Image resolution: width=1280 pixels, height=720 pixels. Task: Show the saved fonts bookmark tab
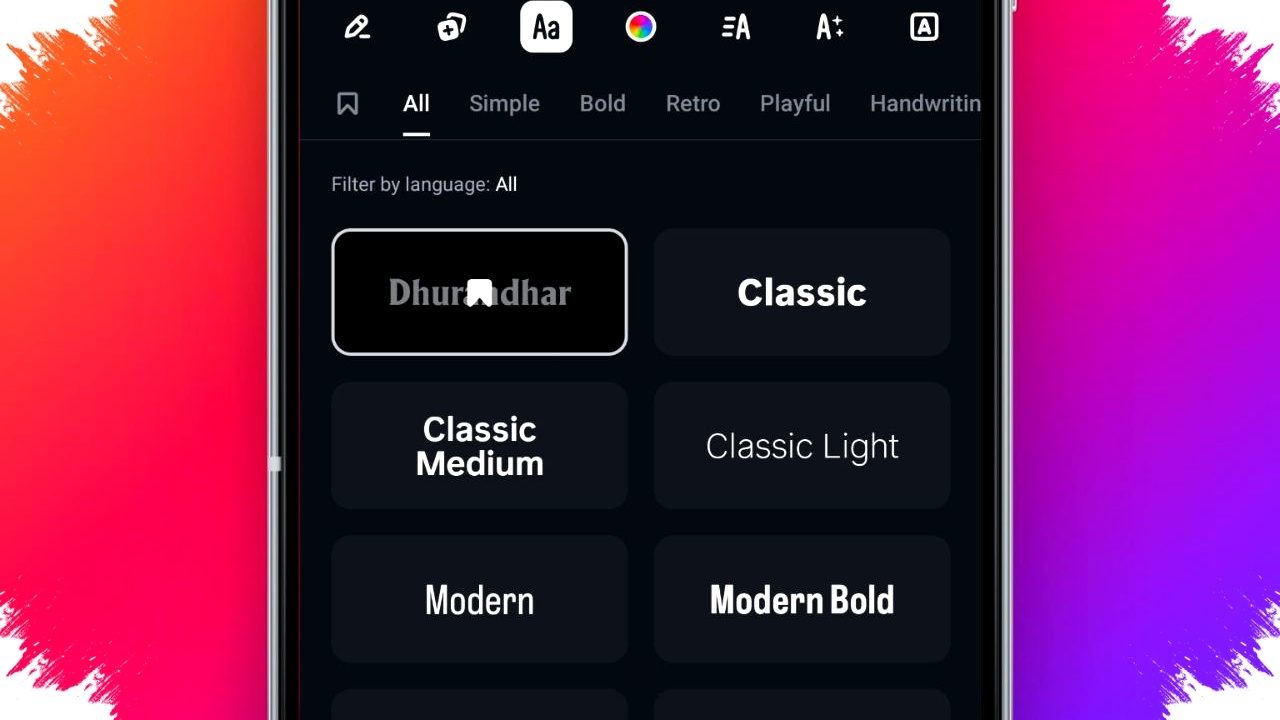[x=347, y=103]
